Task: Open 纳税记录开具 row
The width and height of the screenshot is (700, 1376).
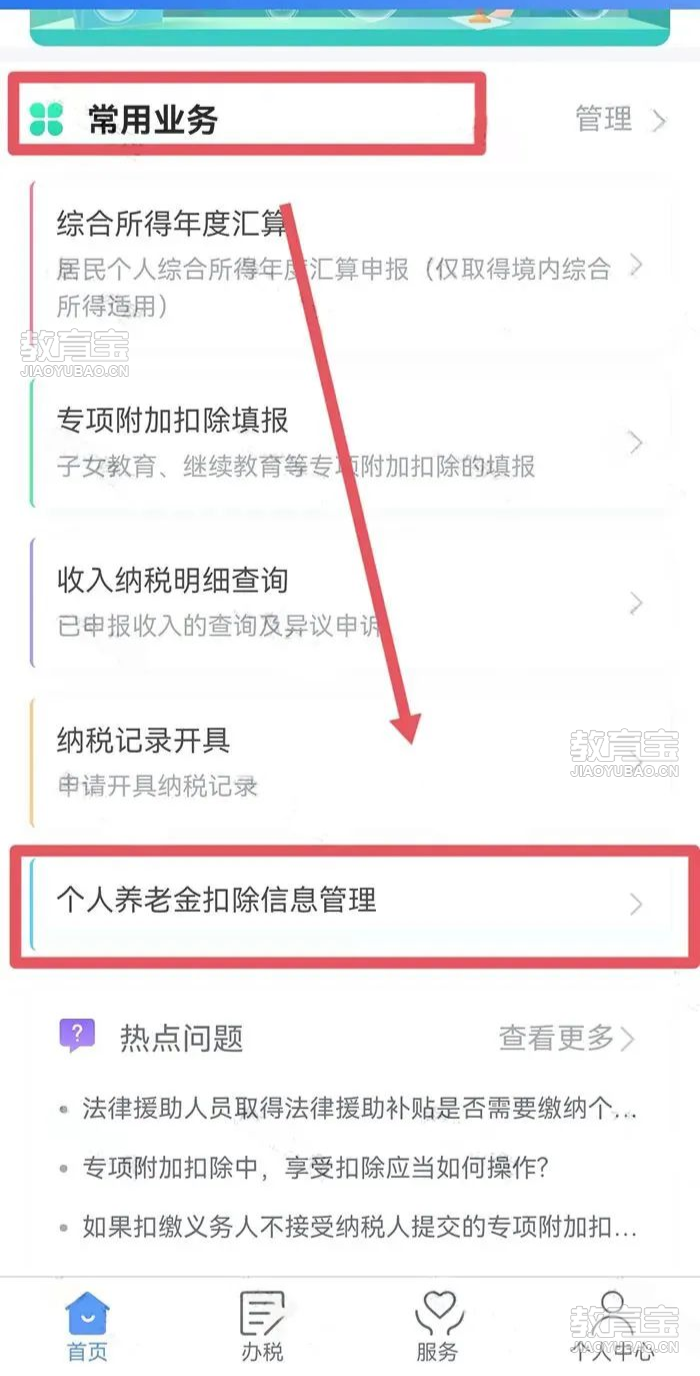Action: (x=349, y=762)
